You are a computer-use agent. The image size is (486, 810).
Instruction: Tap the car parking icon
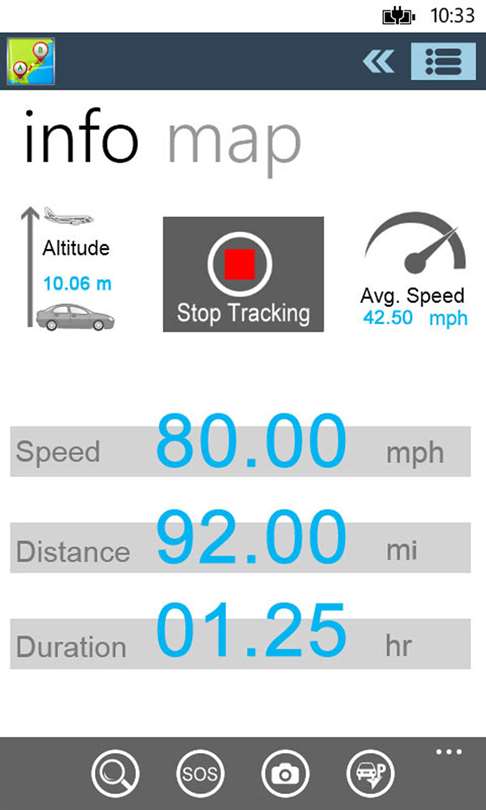(370, 774)
